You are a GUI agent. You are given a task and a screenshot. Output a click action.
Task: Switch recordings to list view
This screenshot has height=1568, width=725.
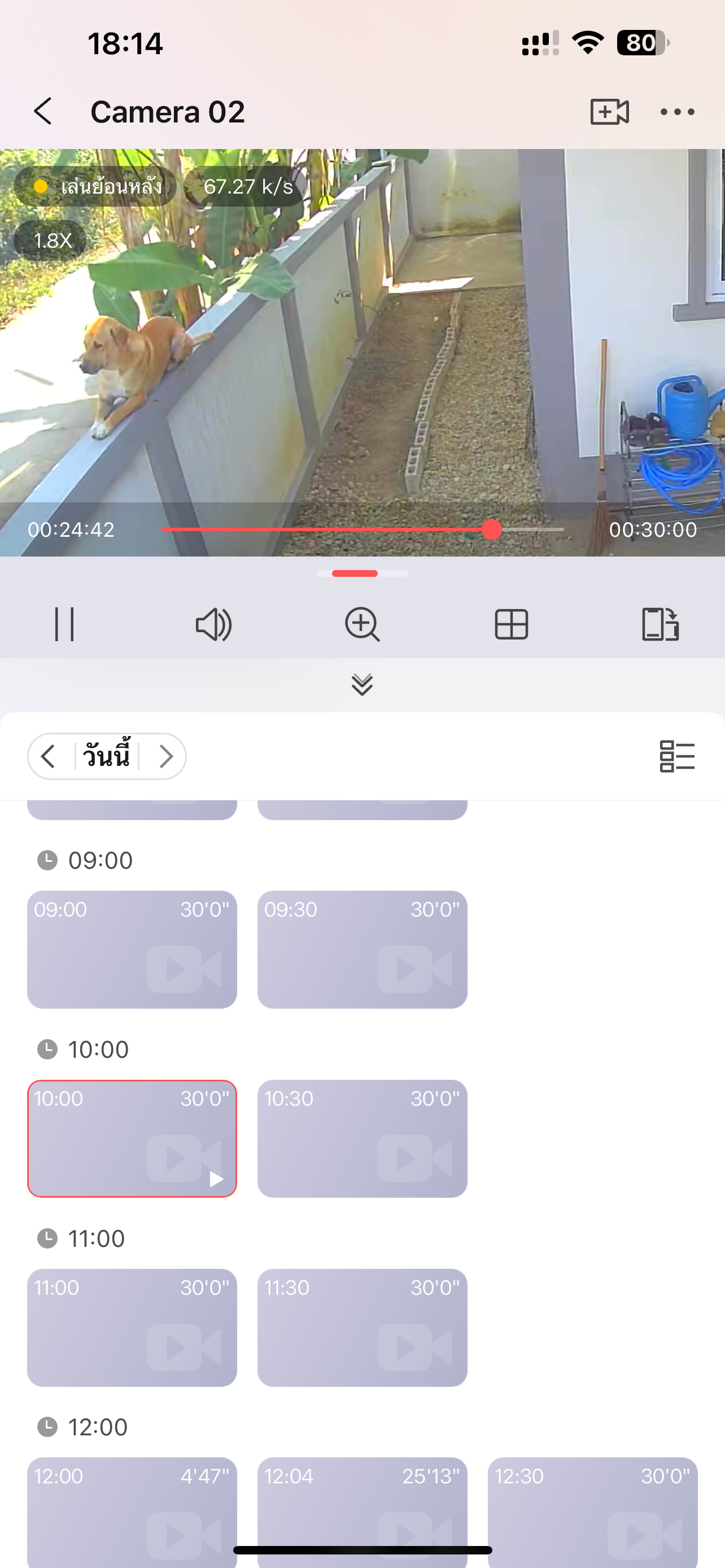click(x=677, y=756)
